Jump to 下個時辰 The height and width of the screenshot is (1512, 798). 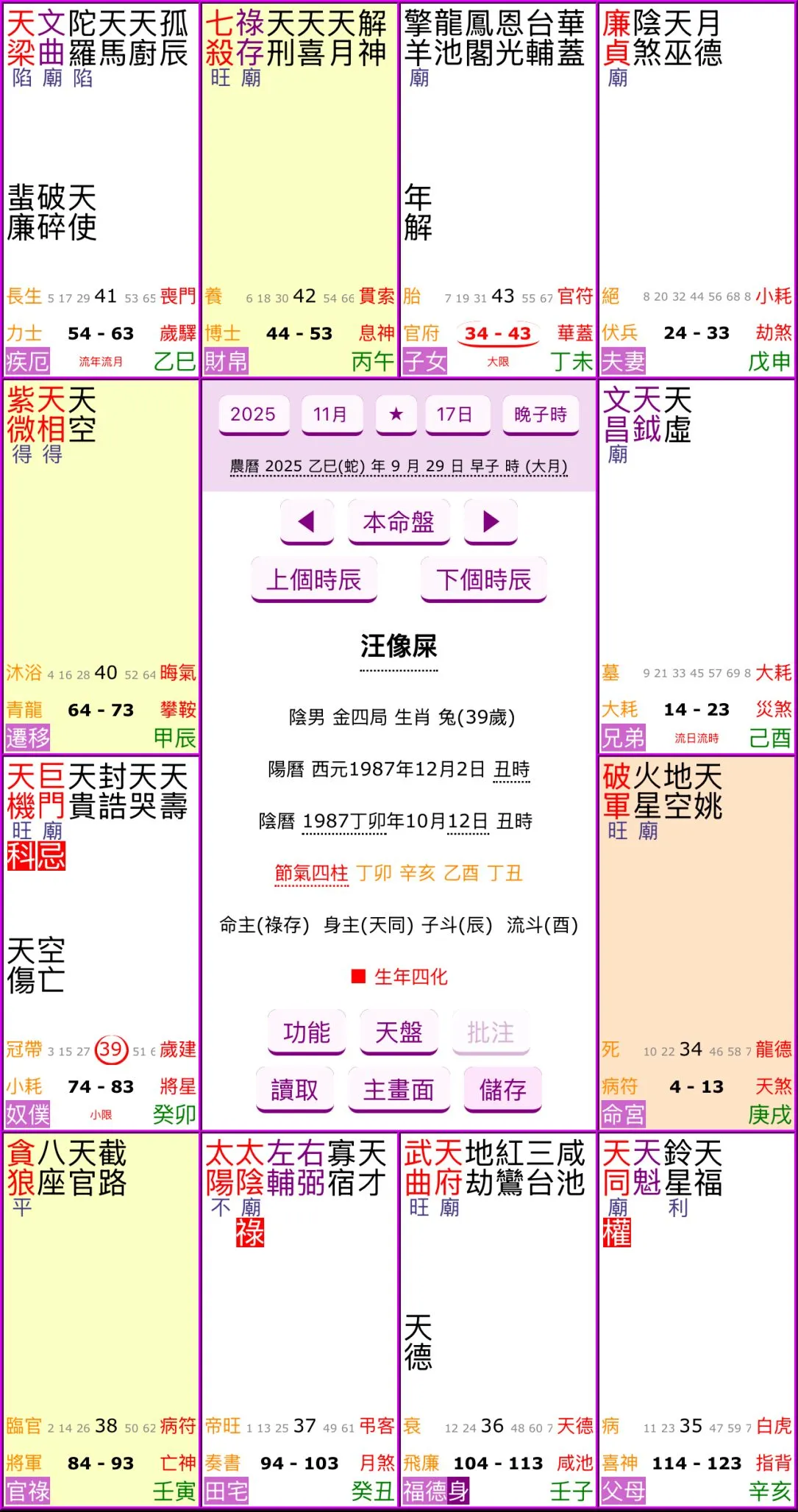coord(483,580)
